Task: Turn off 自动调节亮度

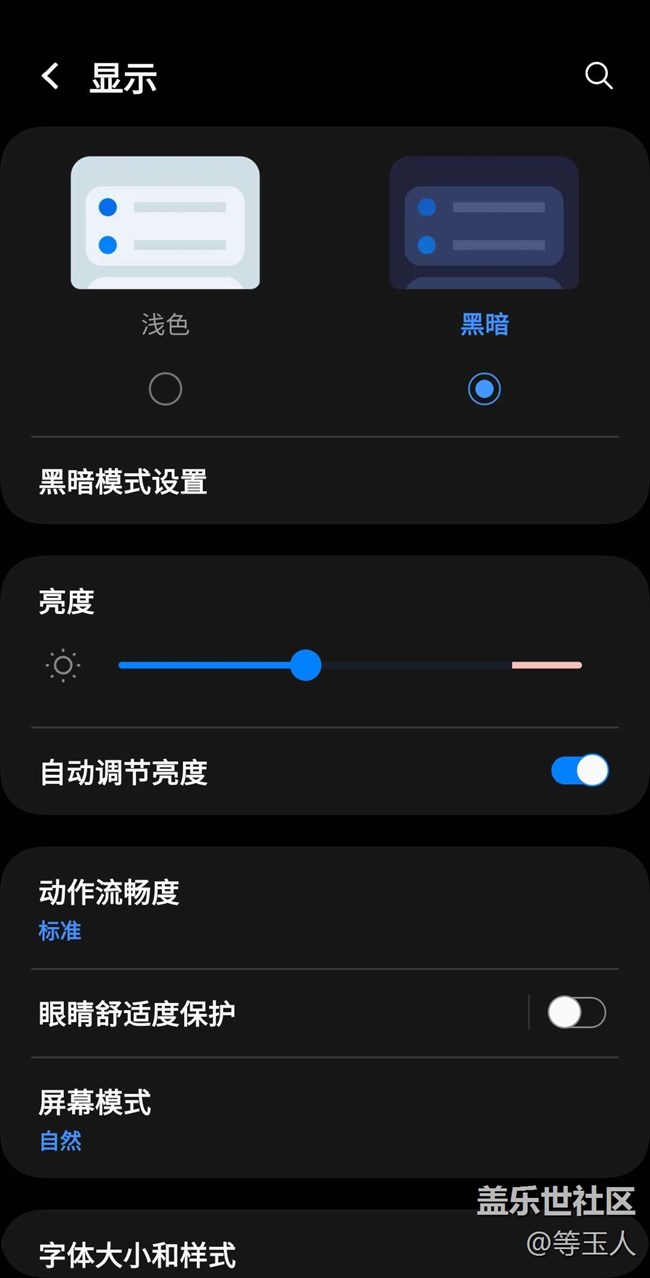Action: pos(579,771)
